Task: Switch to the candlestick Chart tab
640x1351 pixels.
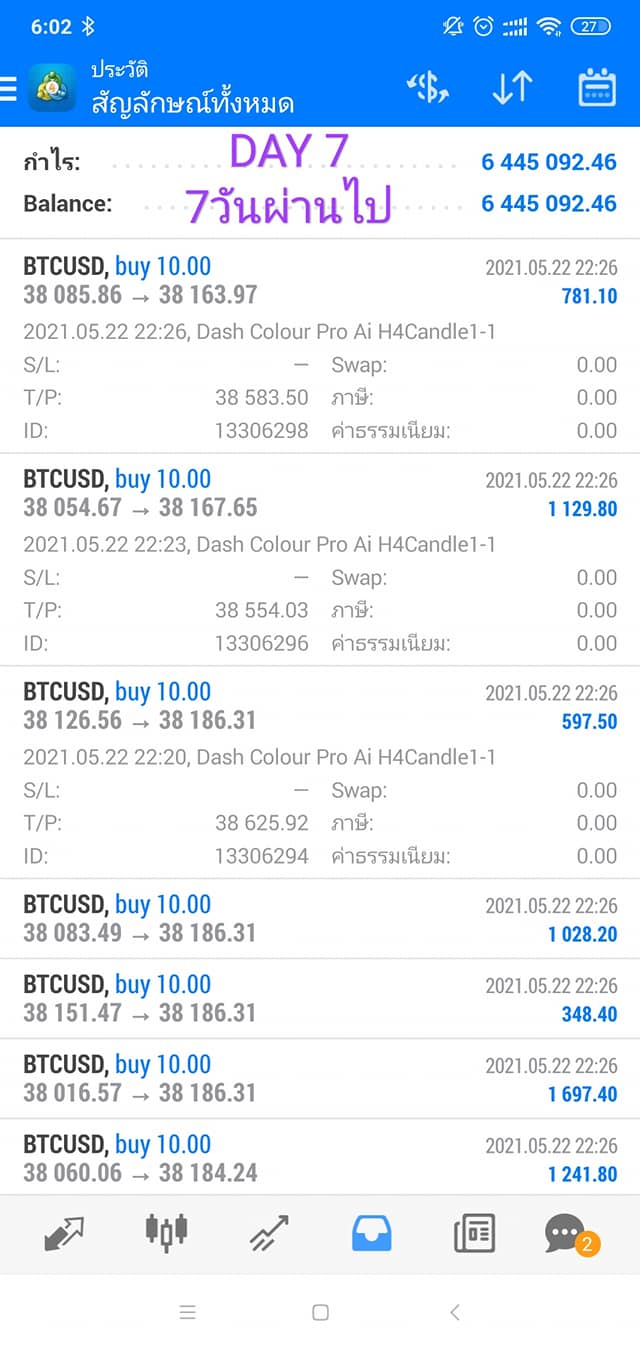Action: (167, 1234)
